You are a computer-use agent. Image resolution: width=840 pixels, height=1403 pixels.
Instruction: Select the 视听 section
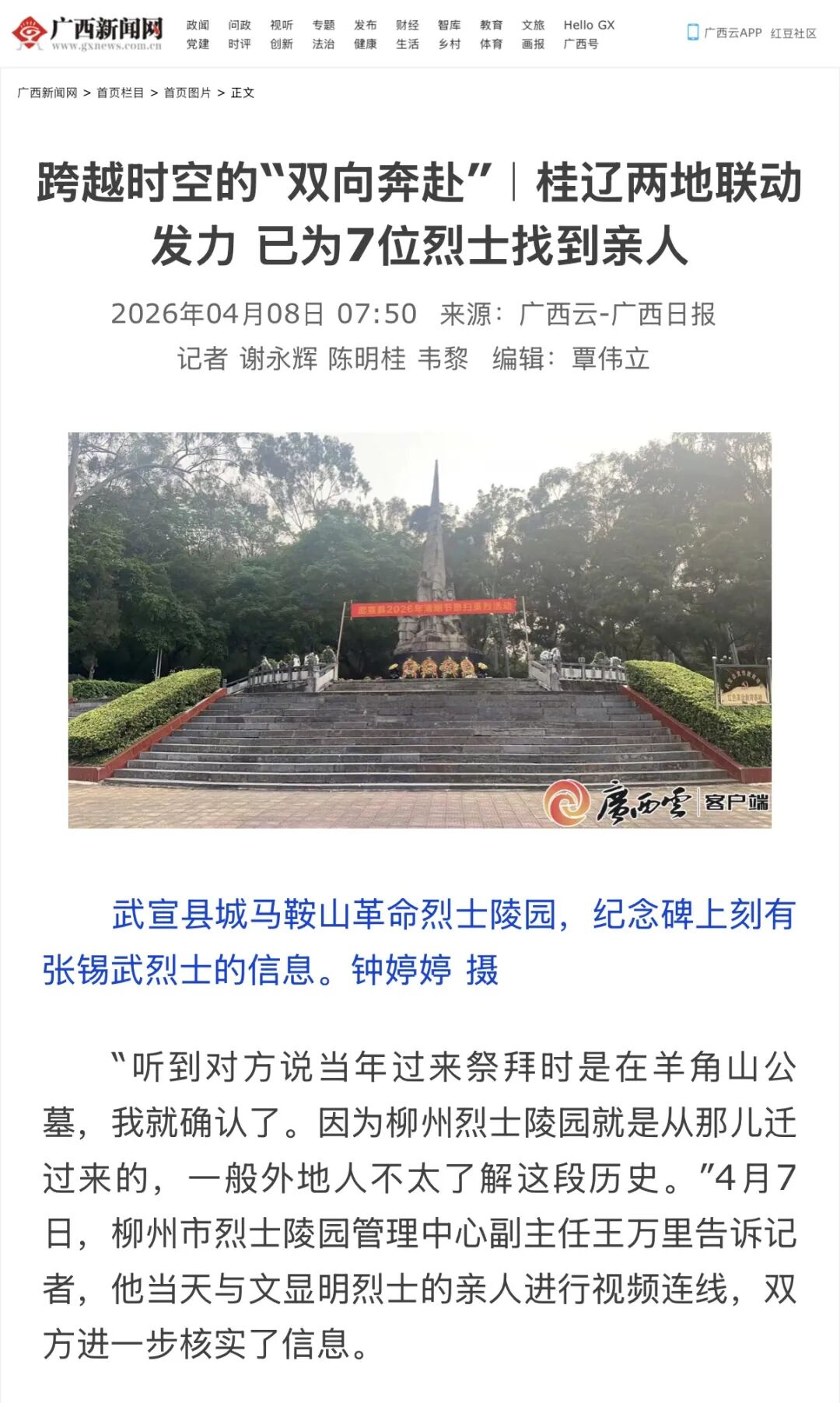coord(282,25)
